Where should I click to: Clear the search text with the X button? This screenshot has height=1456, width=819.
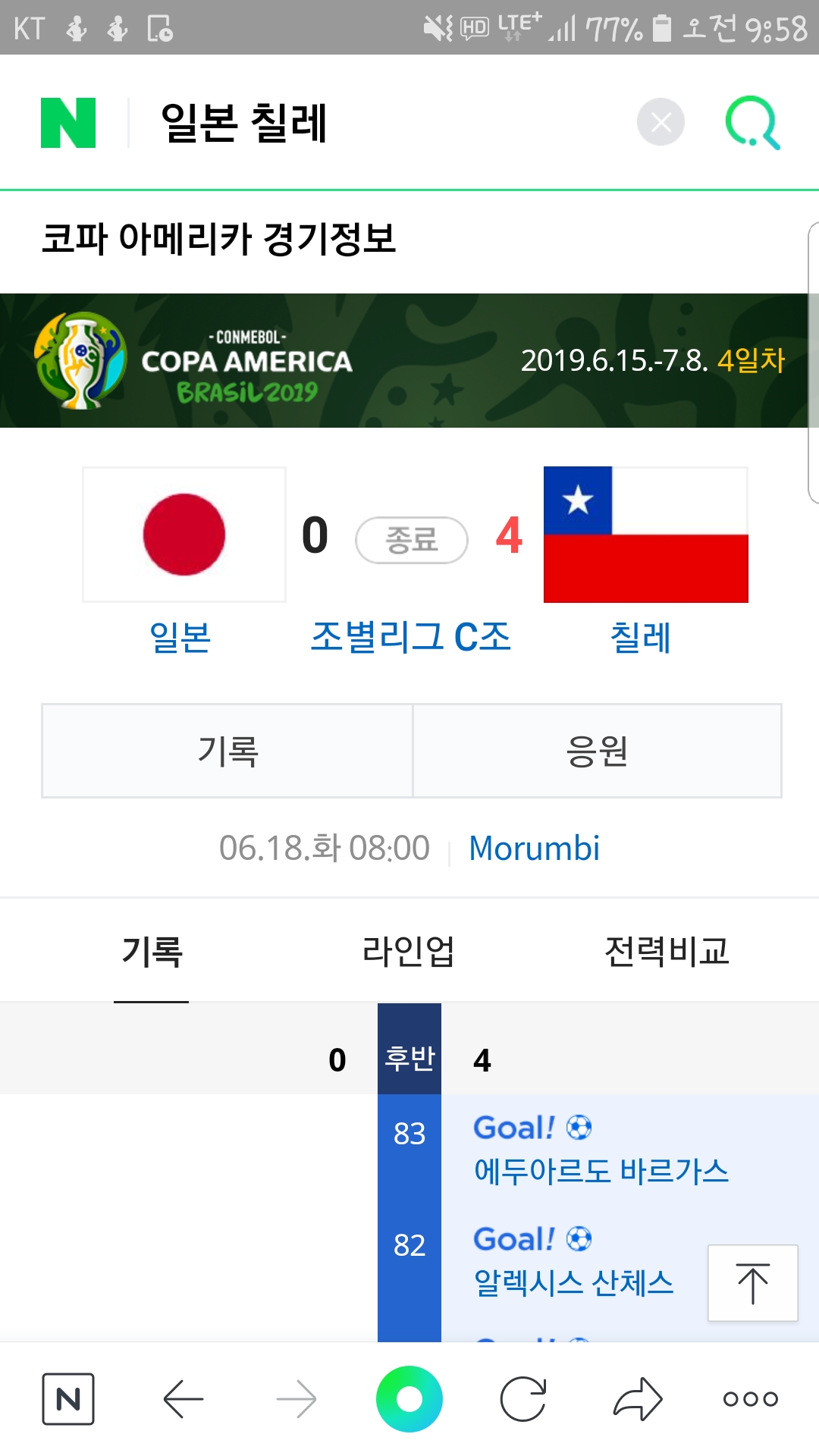pos(661,122)
